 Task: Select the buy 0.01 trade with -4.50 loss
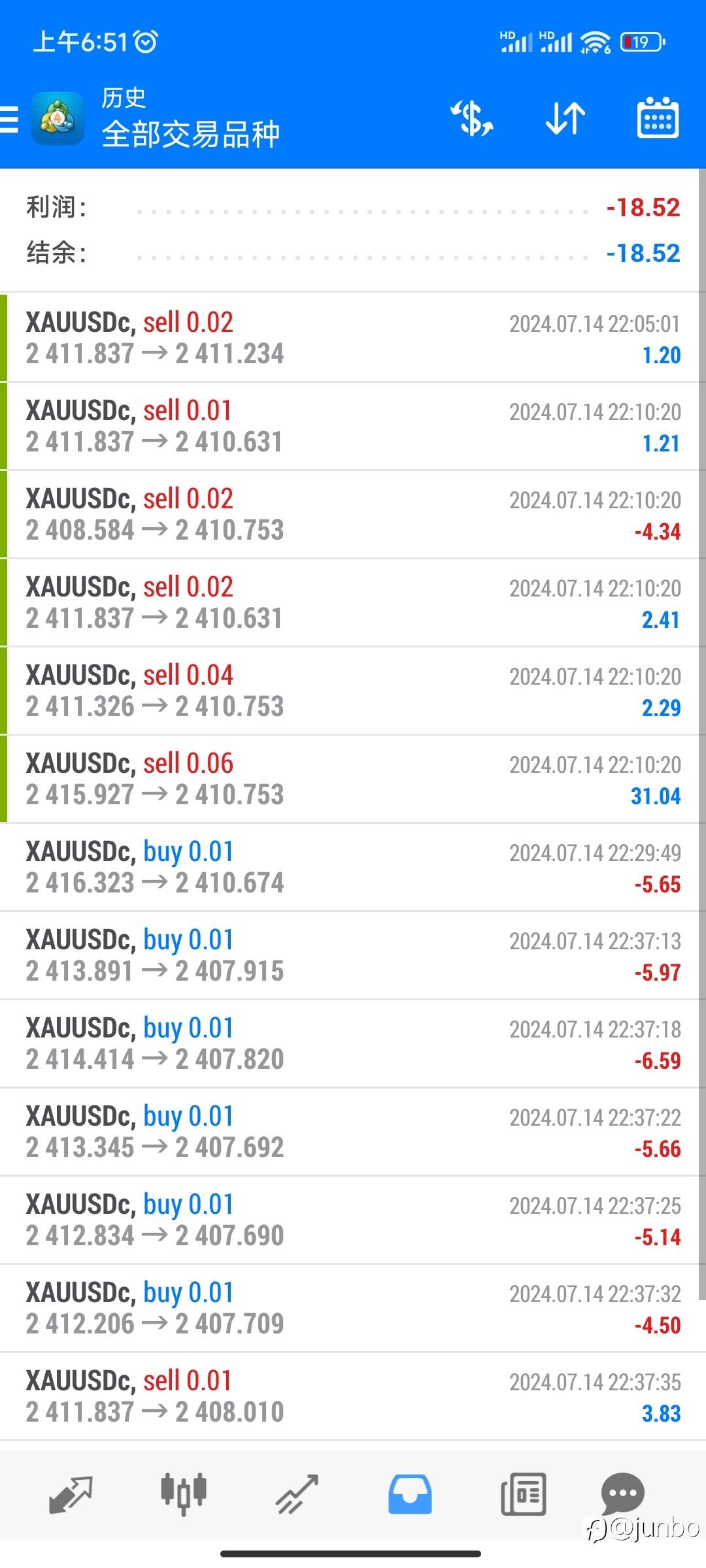point(353,1308)
